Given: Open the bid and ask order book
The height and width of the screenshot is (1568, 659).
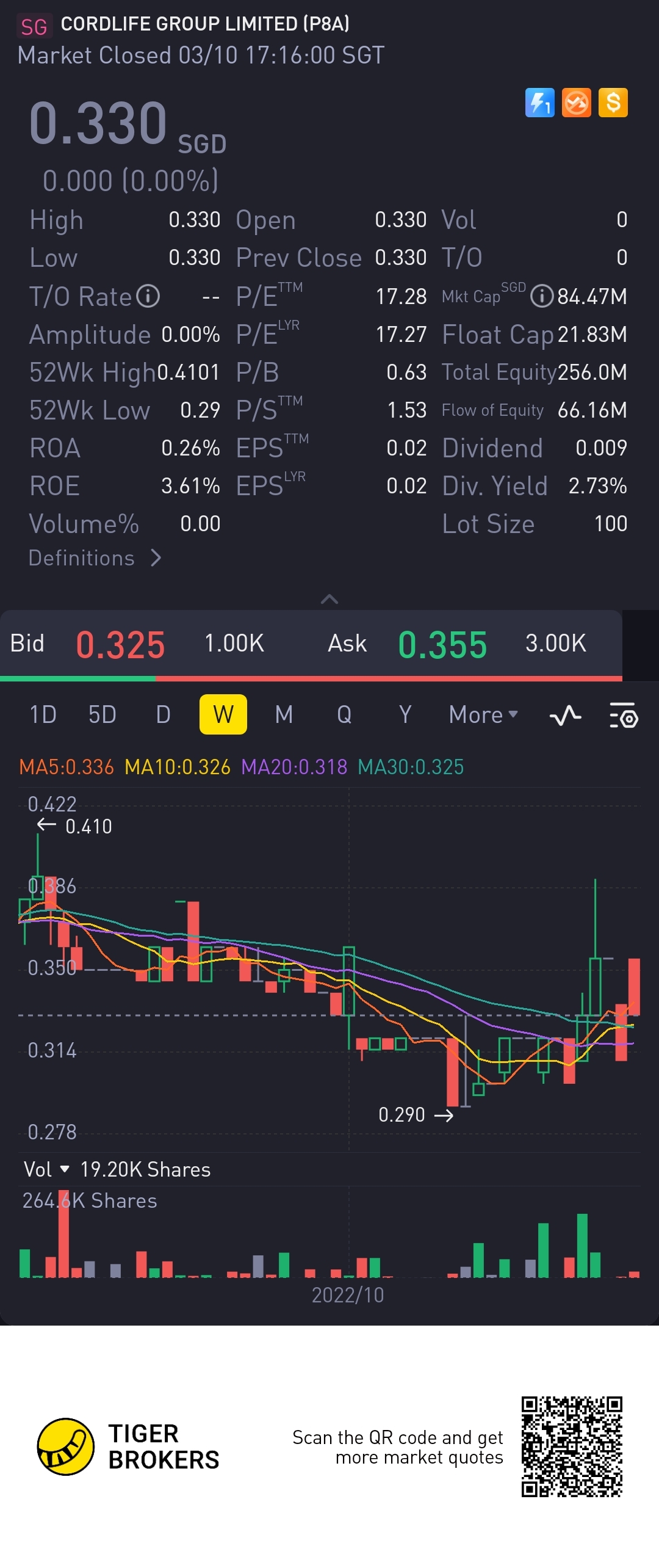Looking at the screenshot, I should 311,644.
